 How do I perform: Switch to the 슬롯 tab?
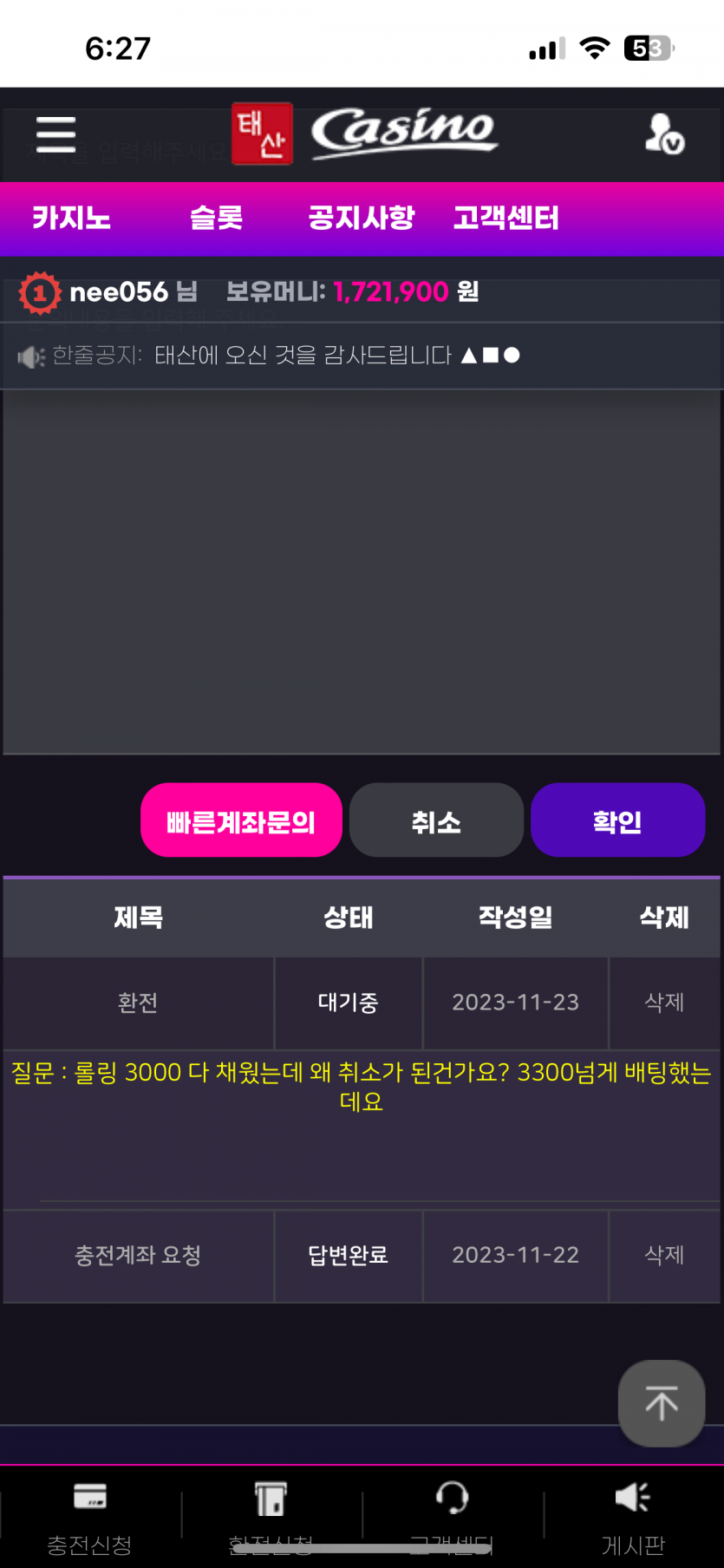point(216,218)
